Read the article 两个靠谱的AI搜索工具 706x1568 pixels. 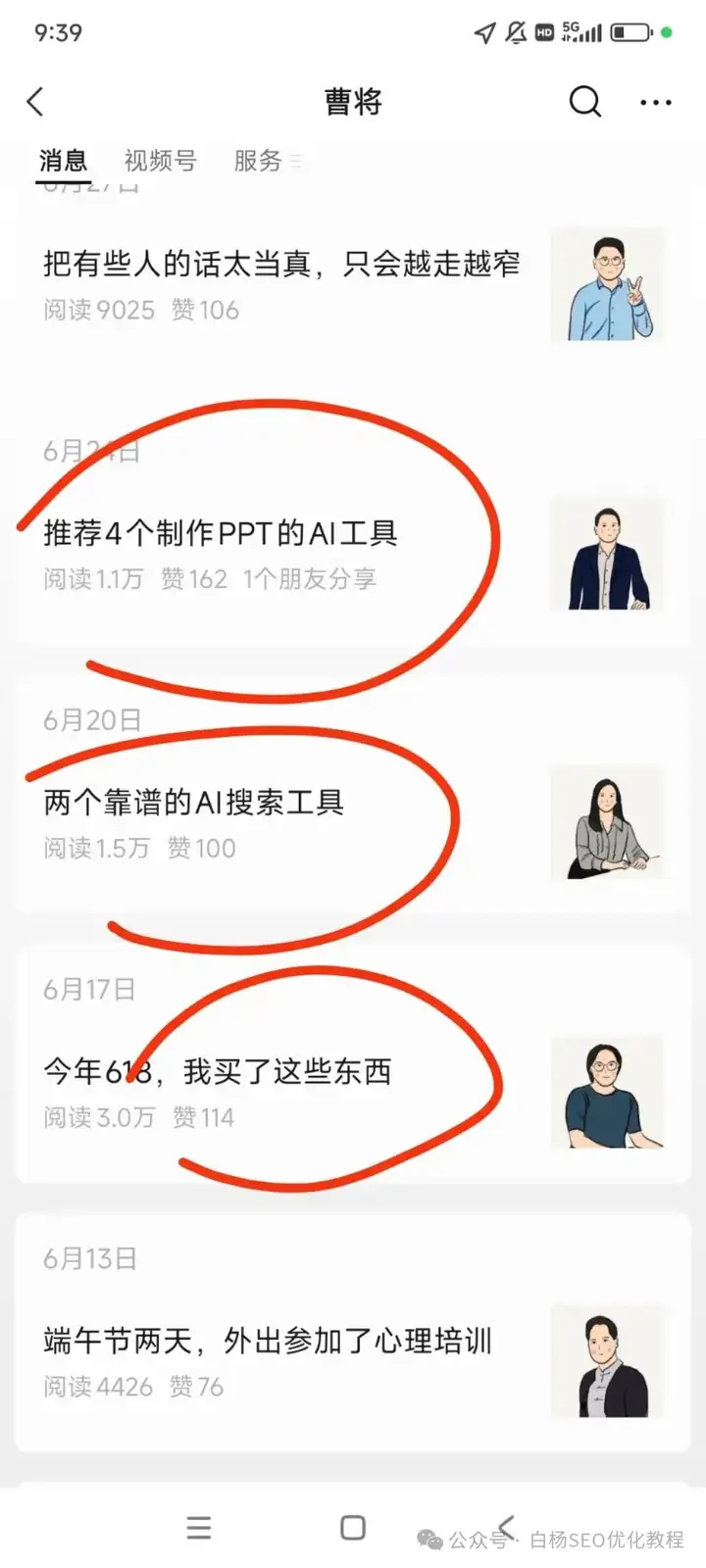(x=194, y=804)
